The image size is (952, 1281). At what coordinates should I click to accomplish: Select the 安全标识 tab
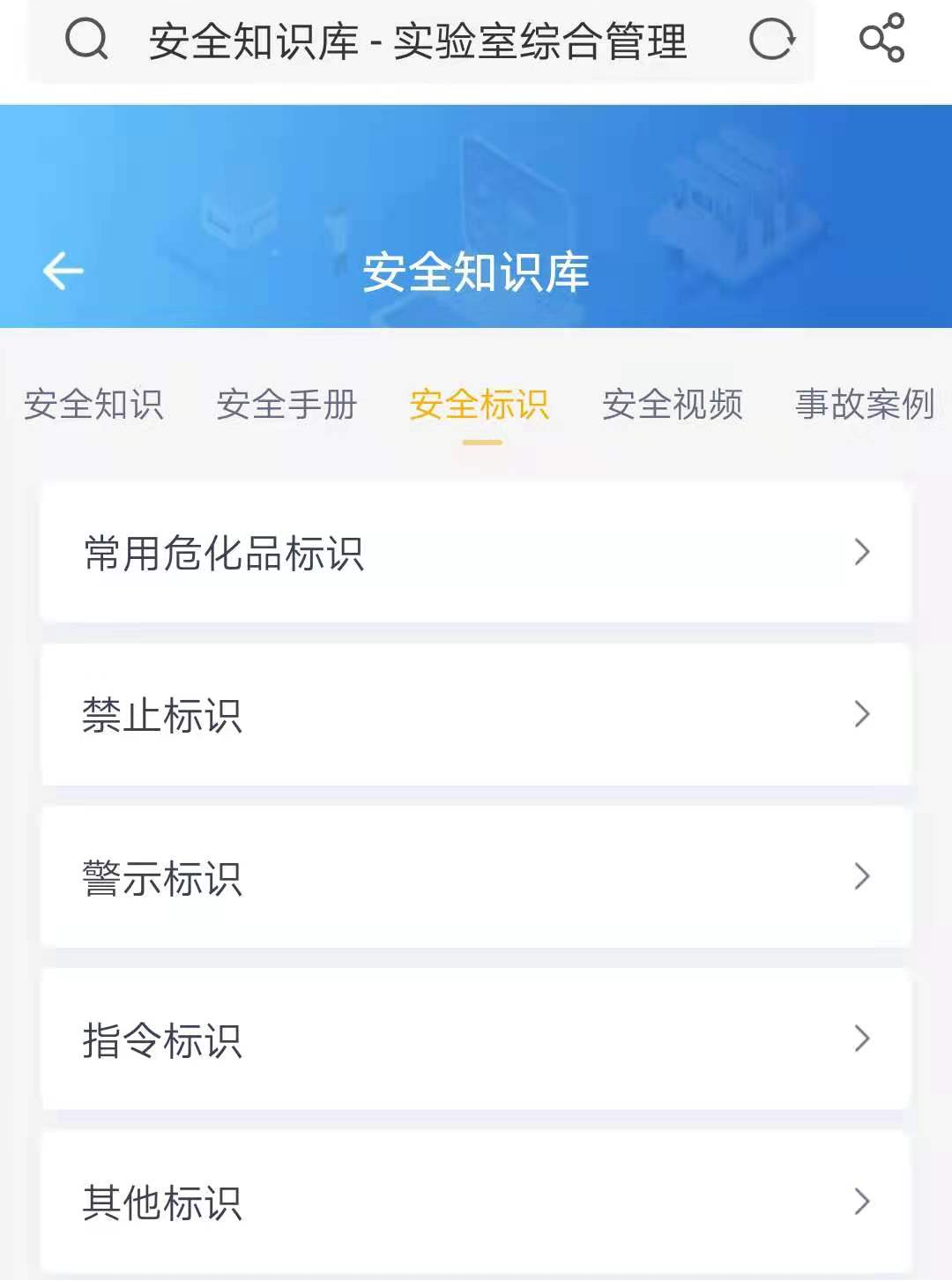pyautogui.click(x=480, y=405)
